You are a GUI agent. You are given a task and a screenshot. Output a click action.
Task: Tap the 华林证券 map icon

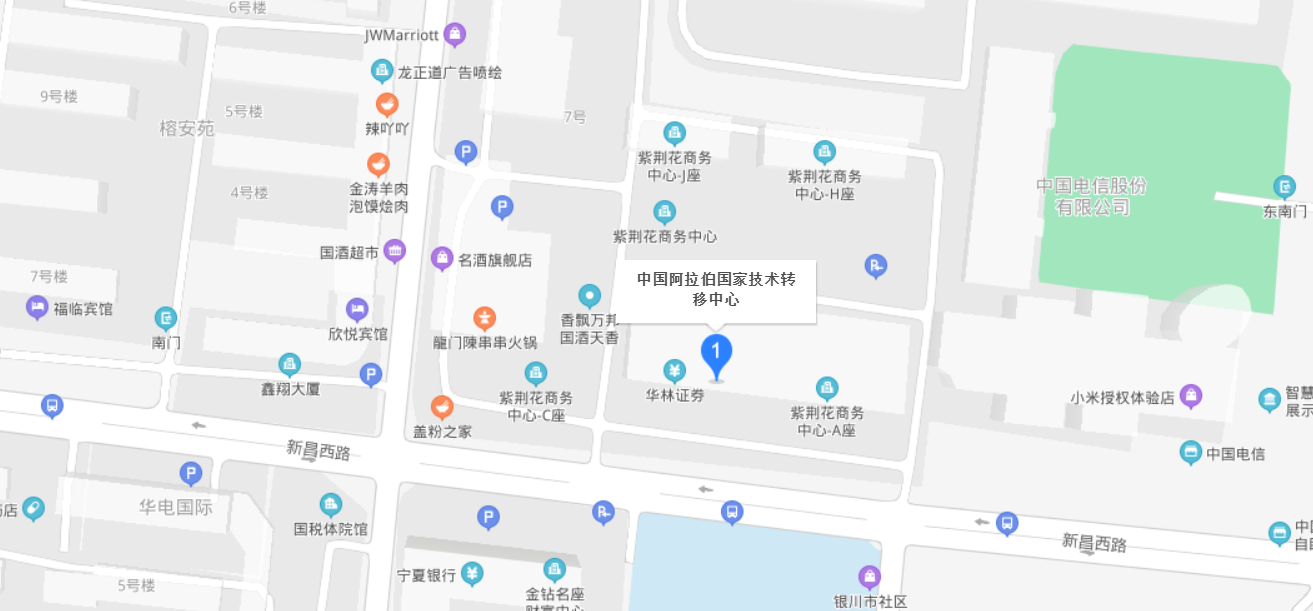[x=676, y=372]
